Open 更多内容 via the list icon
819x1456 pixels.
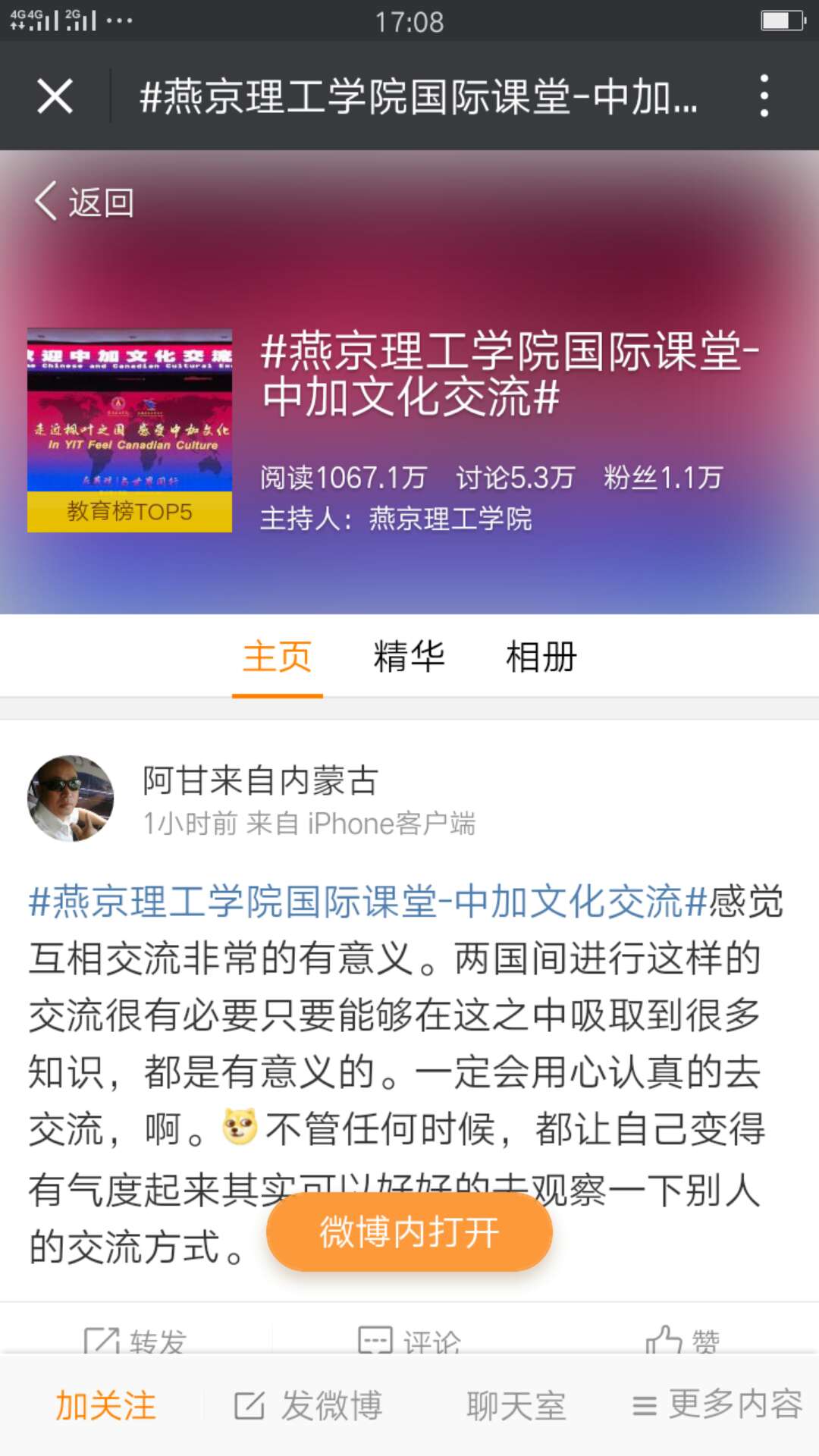click(645, 1407)
